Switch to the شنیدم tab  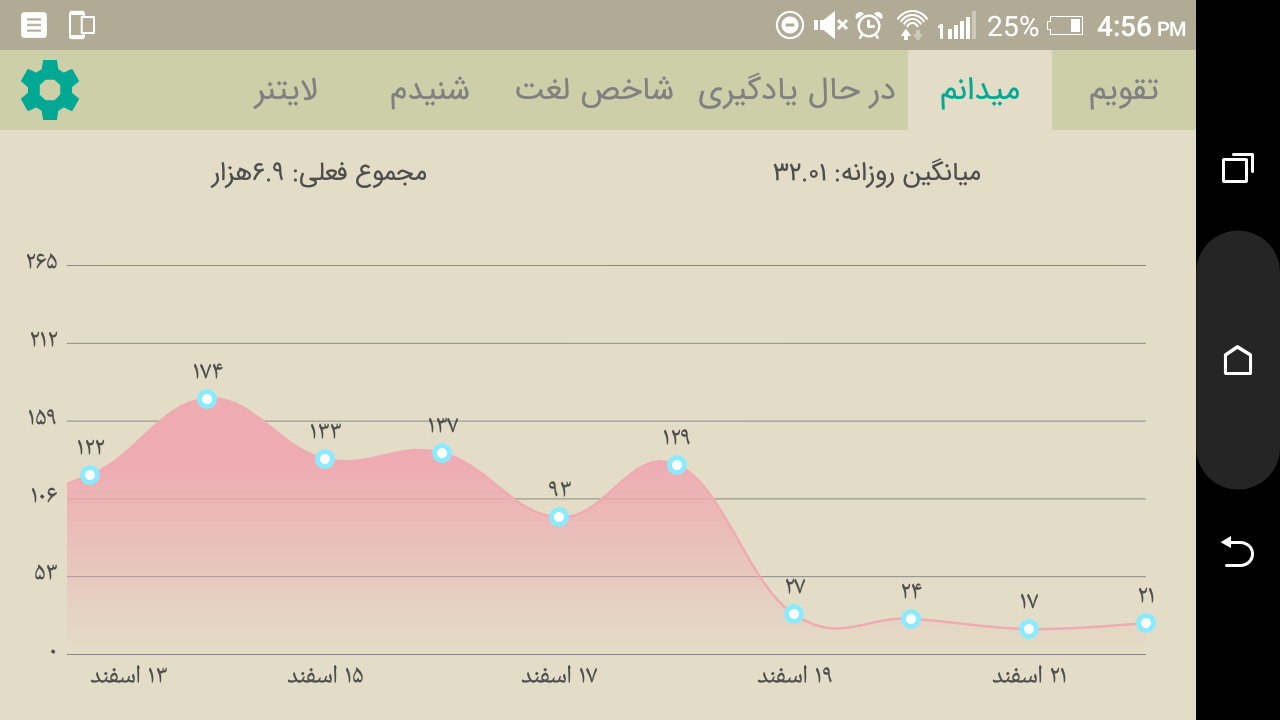tap(429, 90)
